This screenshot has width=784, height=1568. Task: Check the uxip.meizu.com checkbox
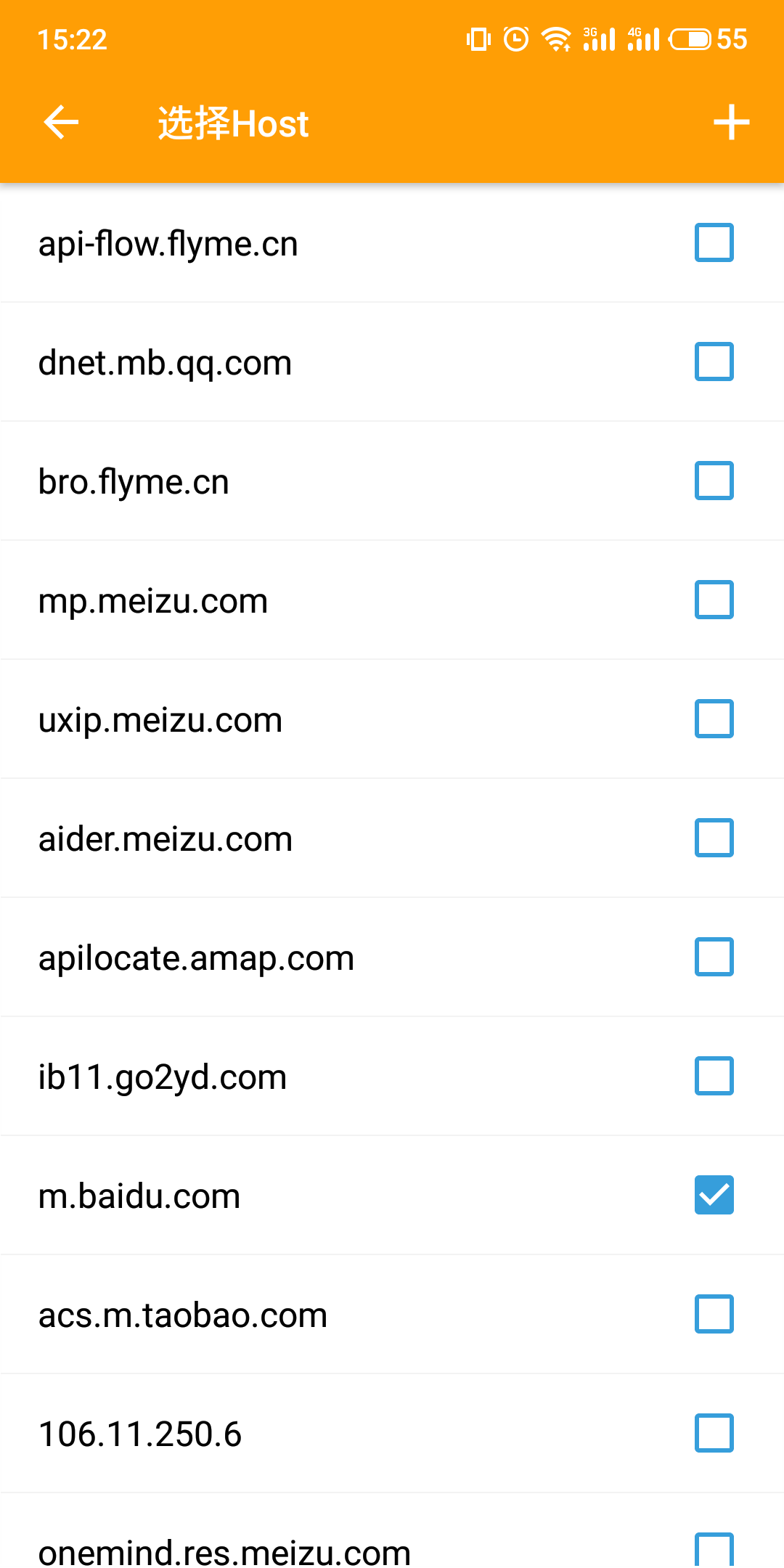pyautogui.click(x=714, y=719)
